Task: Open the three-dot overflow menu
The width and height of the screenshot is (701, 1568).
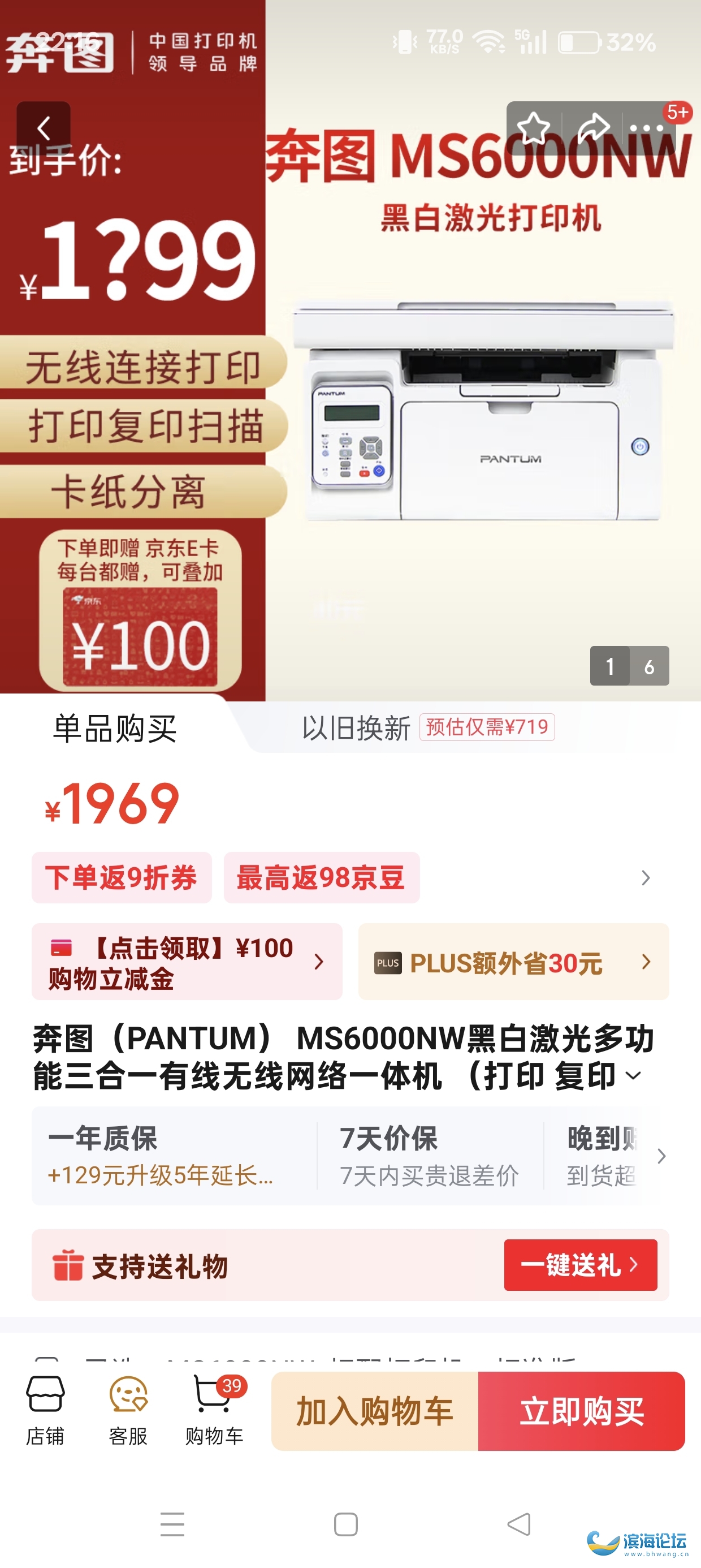Action: click(647, 128)
